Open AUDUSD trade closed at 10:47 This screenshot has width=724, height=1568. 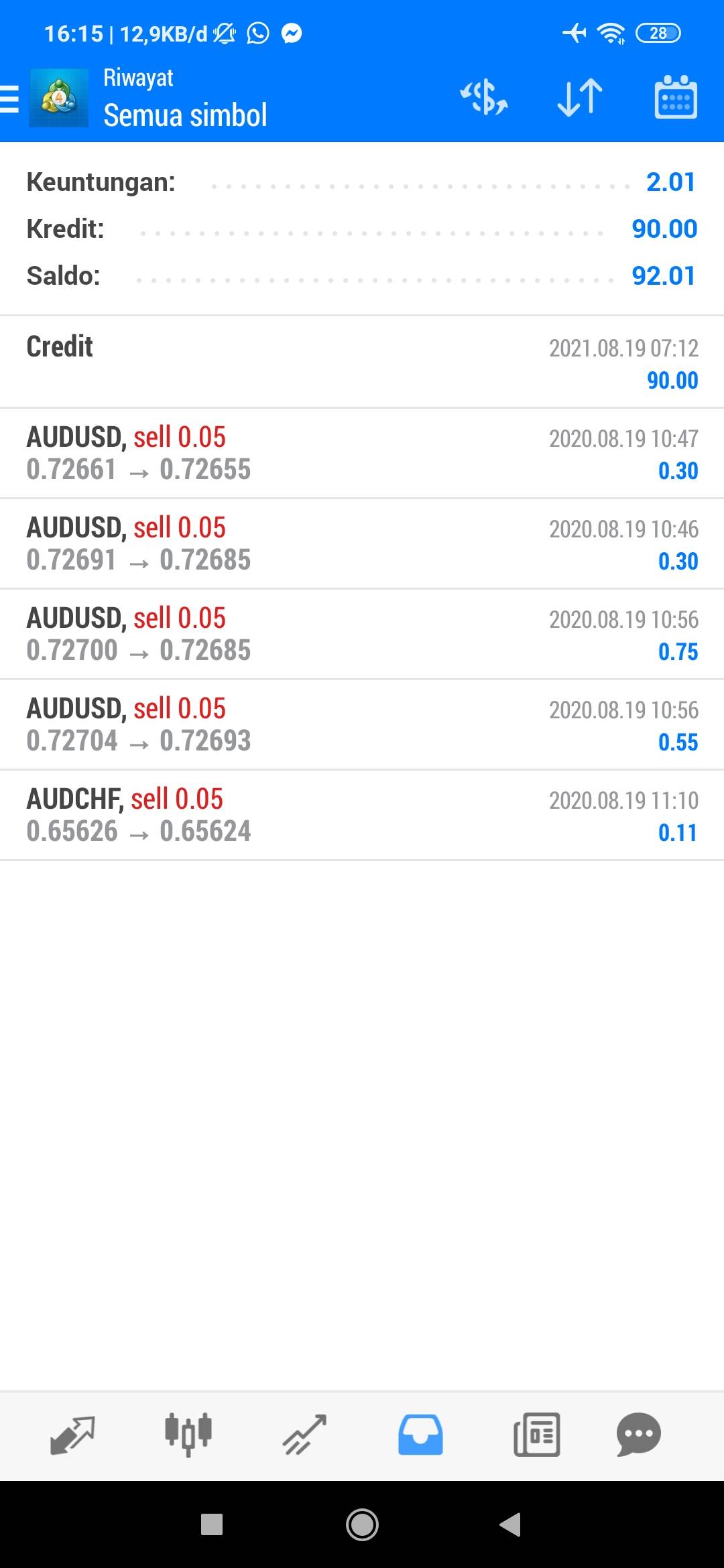pyautogui.click(x=362, y=453)
